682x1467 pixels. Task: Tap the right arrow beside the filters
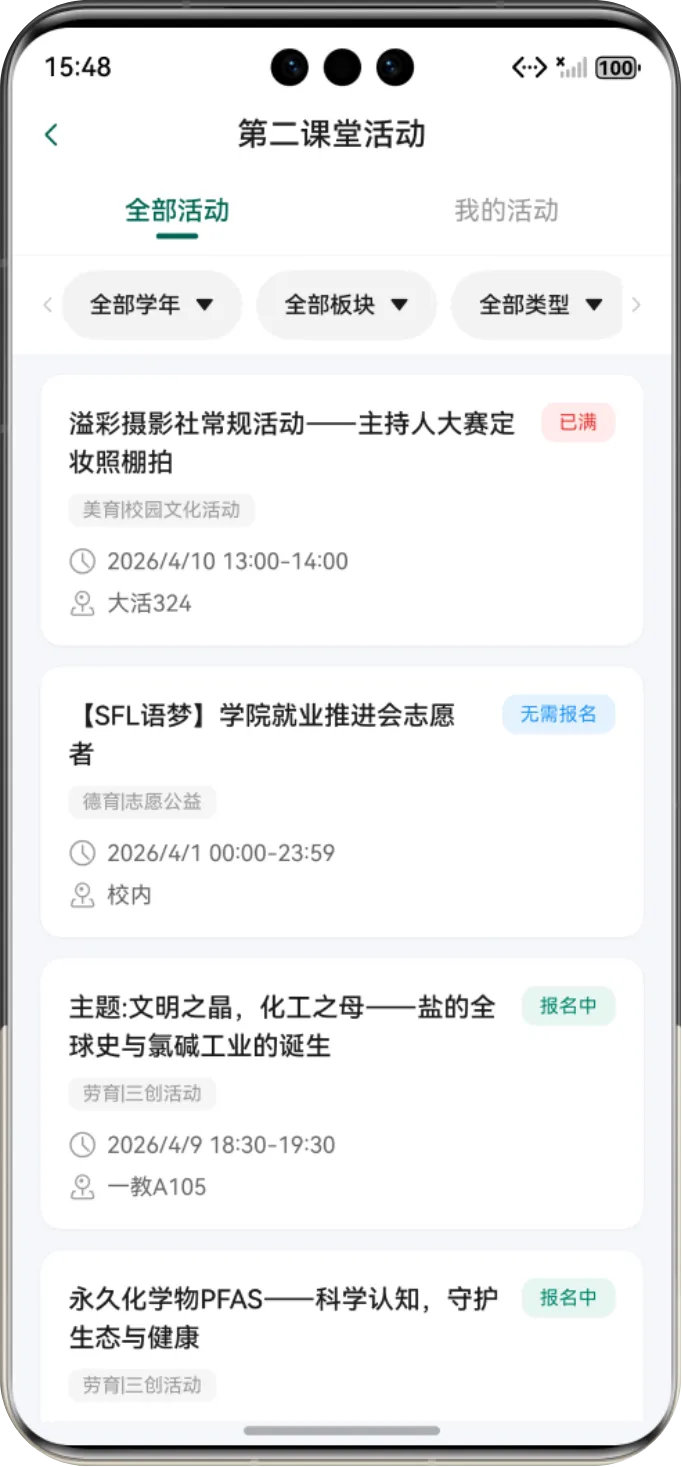point(636,305)
